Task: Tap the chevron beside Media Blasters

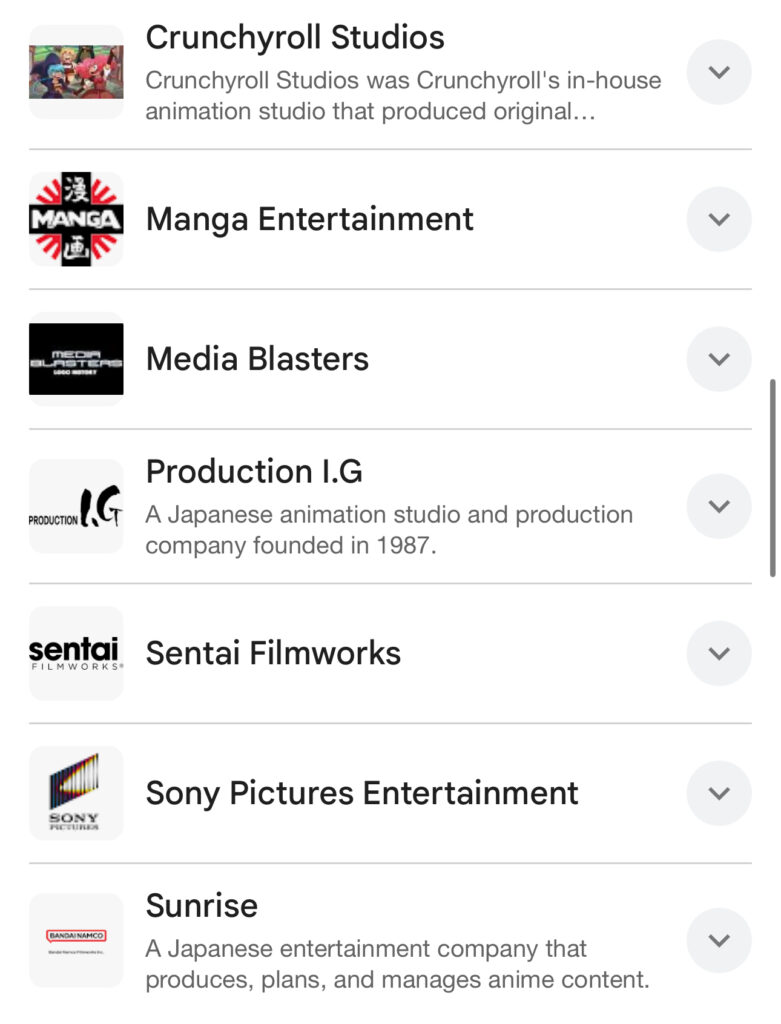Action: pos(718,359)
